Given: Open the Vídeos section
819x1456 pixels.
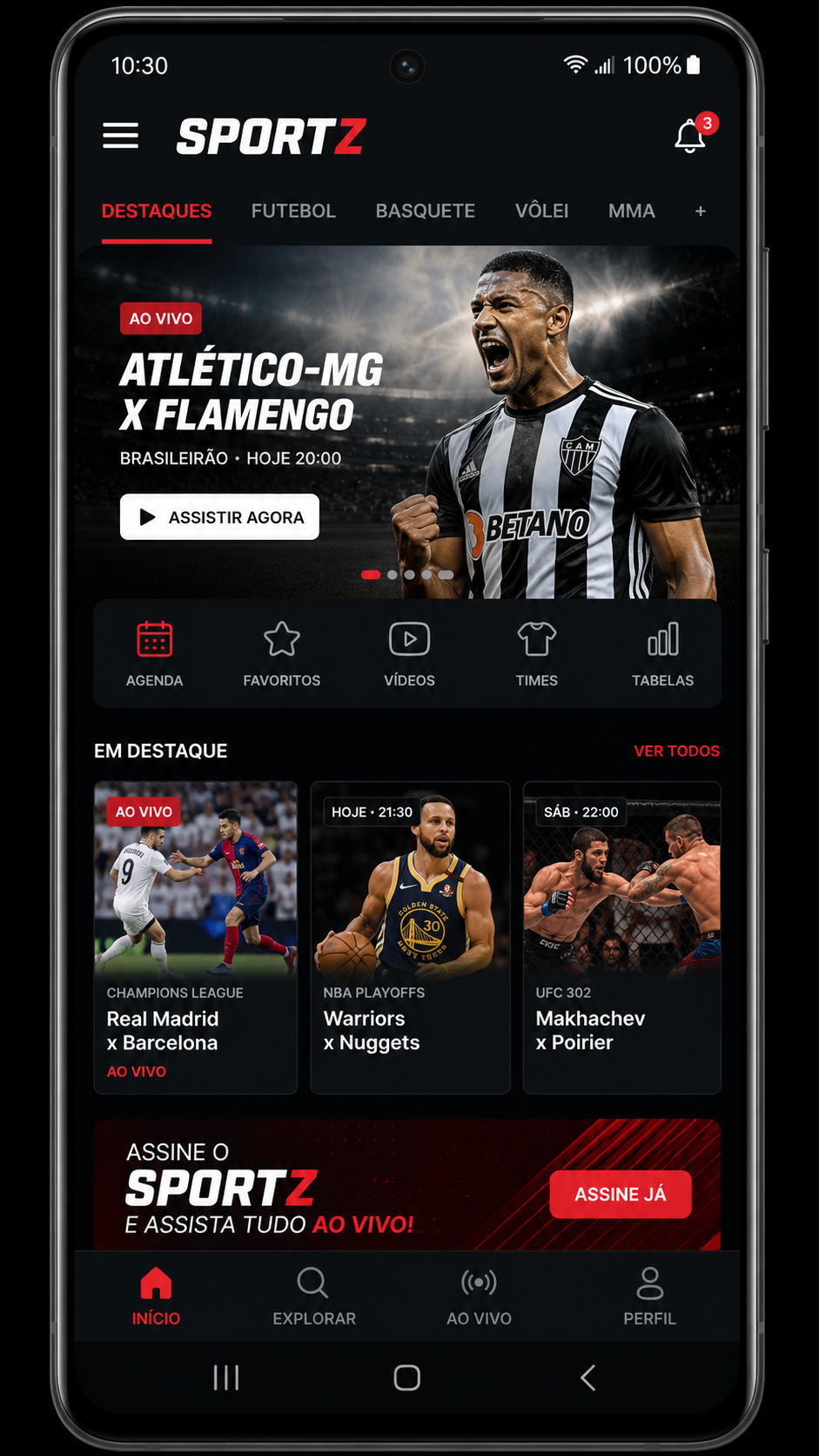Looking at the screenshot, I should (409, 654).
